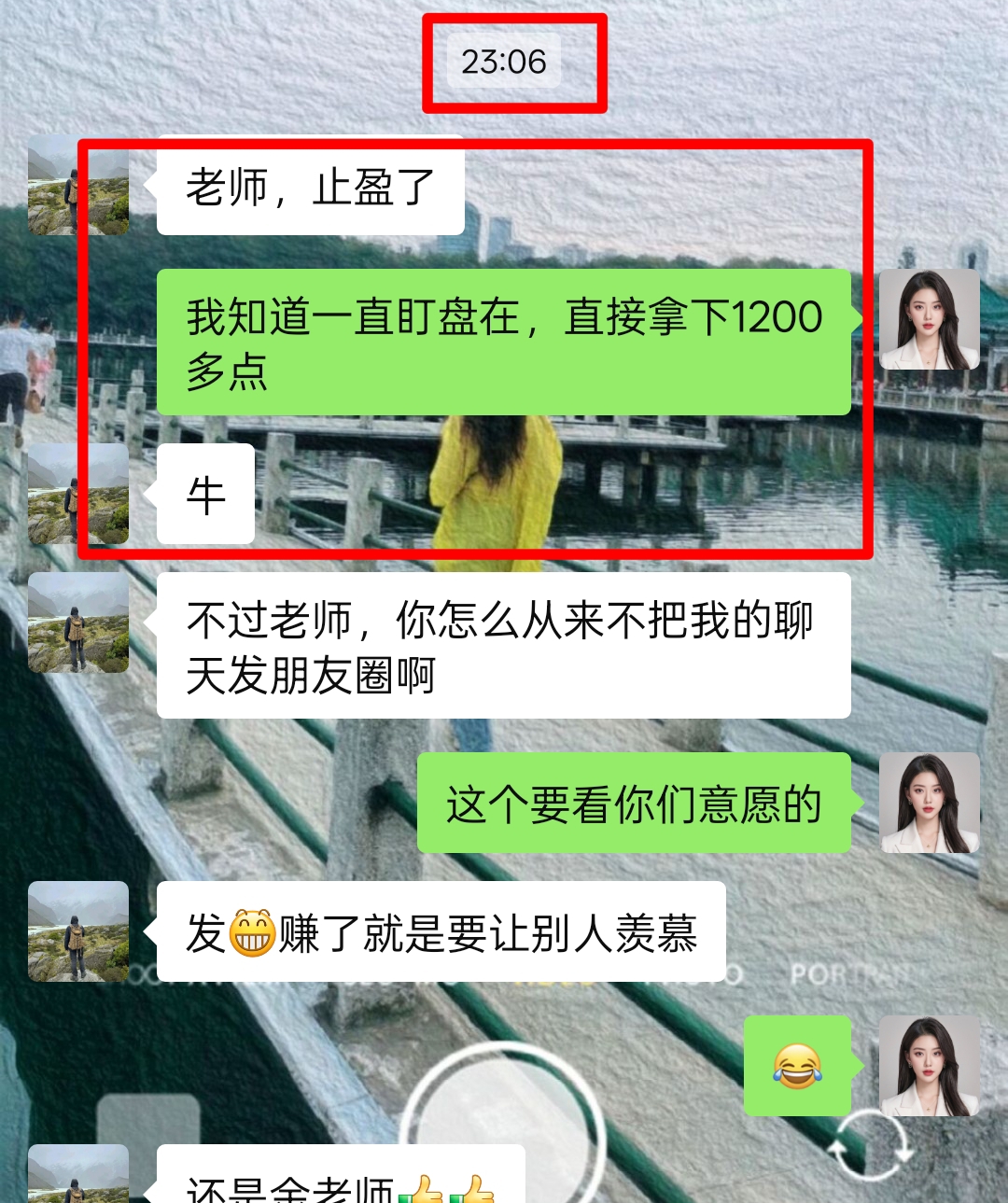This screenshot has width=1008, height=1203.
Task: Tap your avatar beside "这个要看你们意愿的"
Action: coord(929,804)
